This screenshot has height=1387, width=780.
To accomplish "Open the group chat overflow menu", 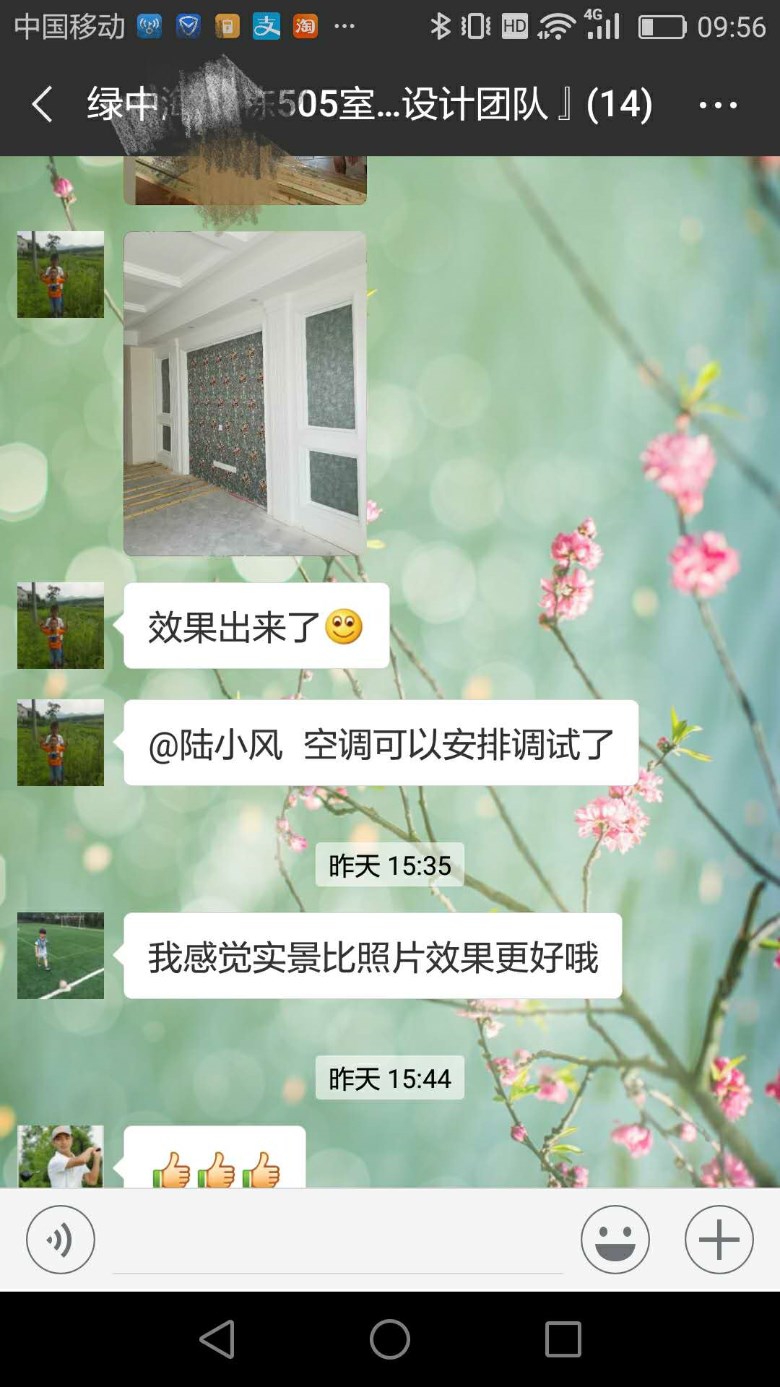I will point(717,105).
